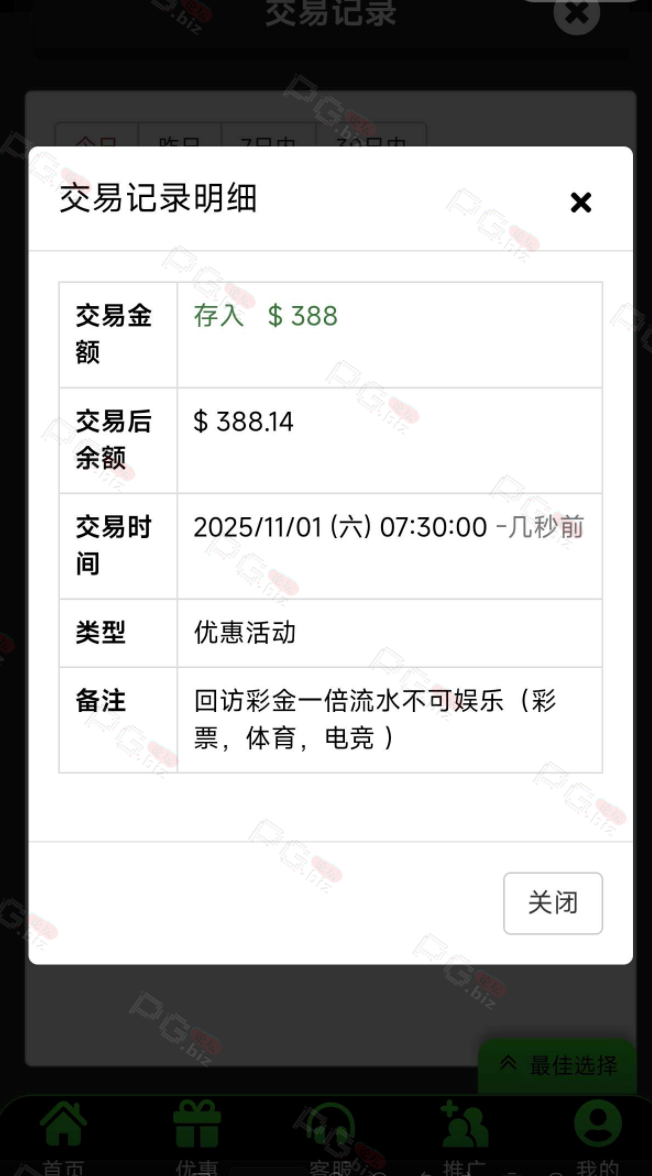Tap the 关闭 button

click(x=552, y=903)
